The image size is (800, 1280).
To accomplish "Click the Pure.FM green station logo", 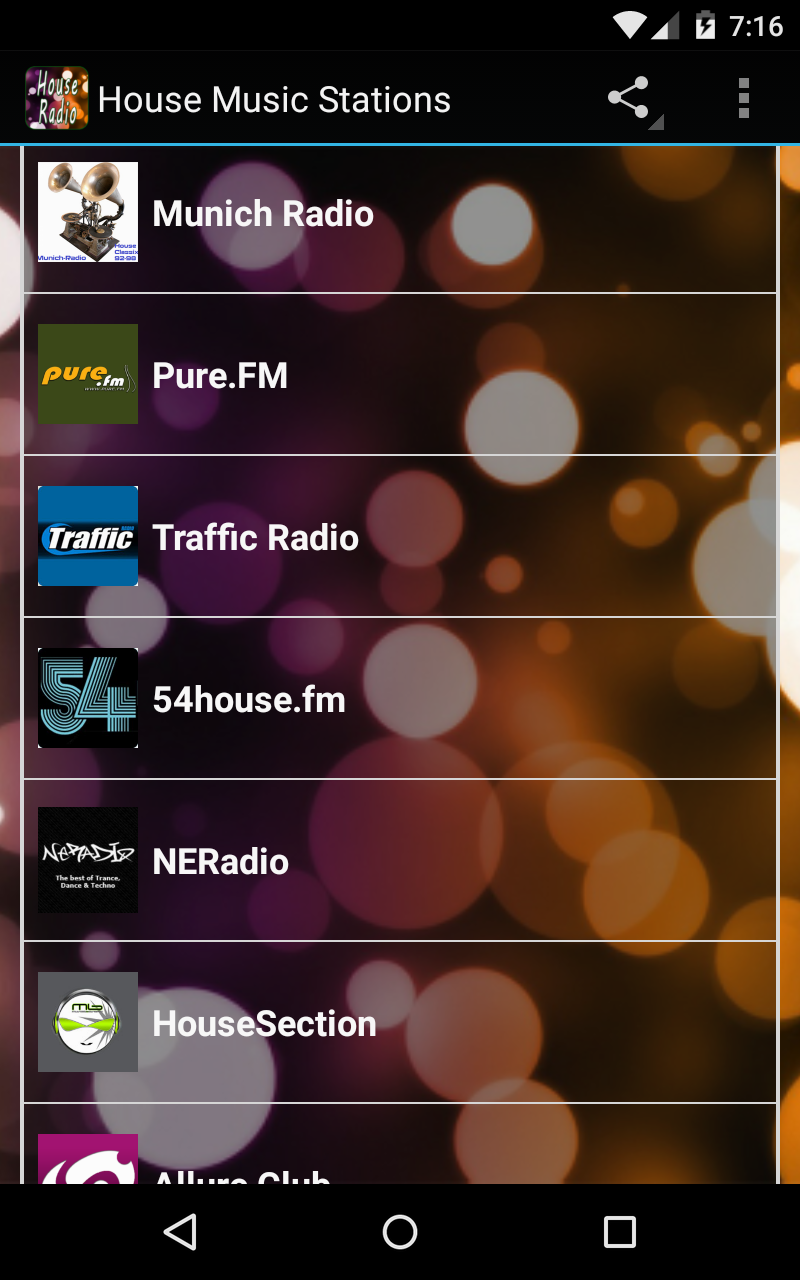I will [88, 374].
